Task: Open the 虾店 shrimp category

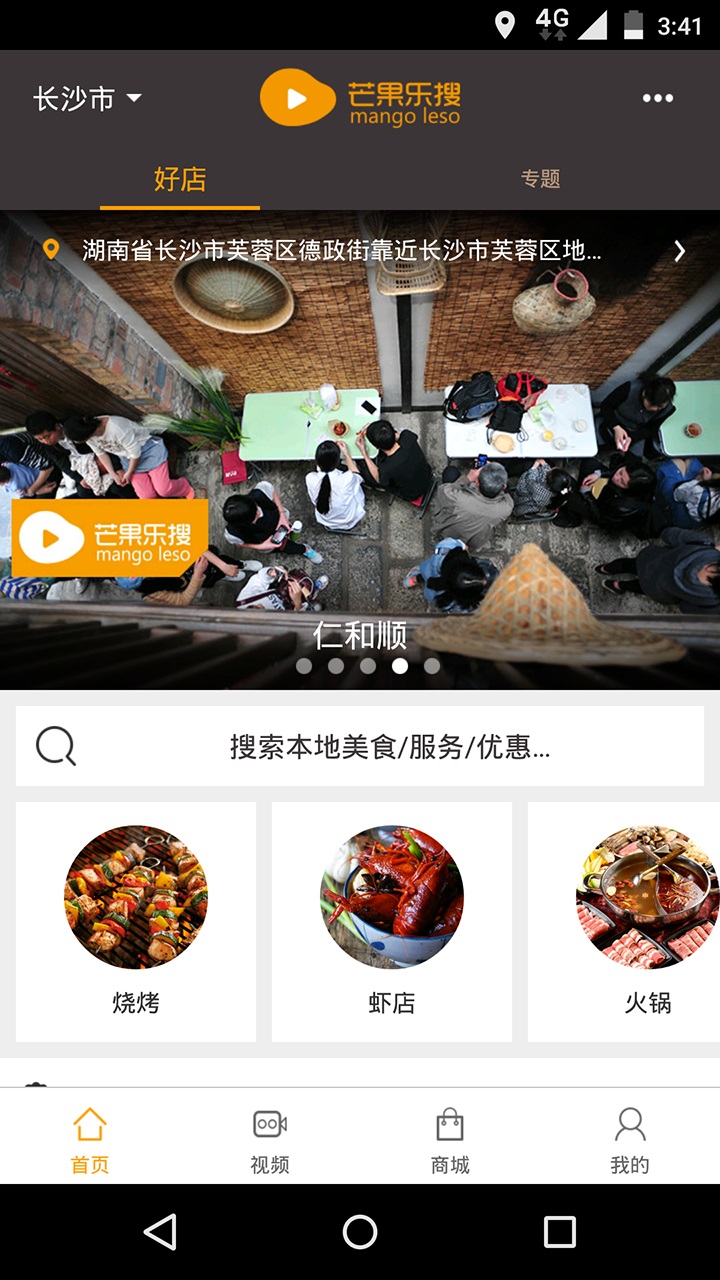Action: pos(392,898)
